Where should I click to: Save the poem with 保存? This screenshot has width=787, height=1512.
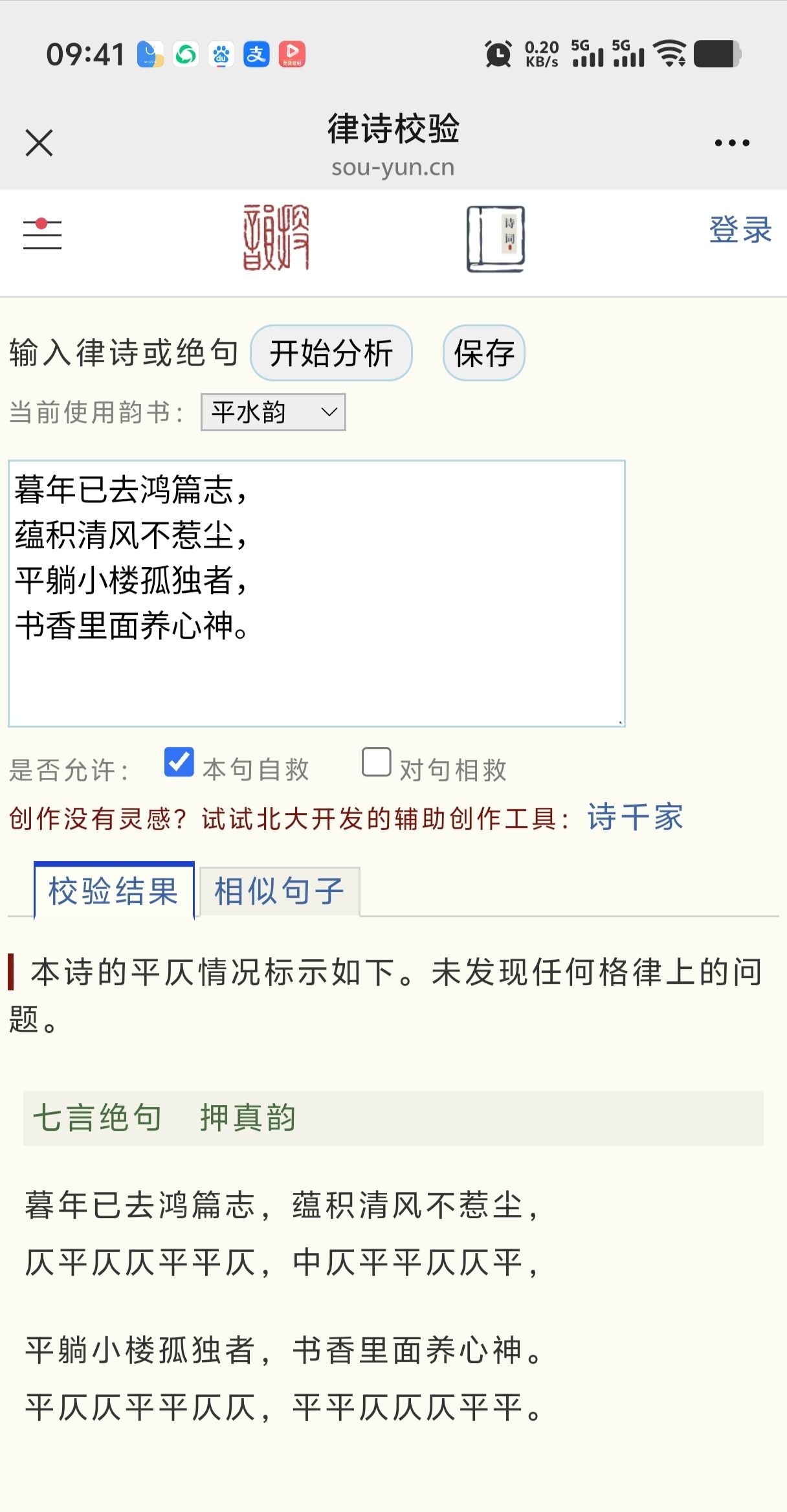[483, 353]
